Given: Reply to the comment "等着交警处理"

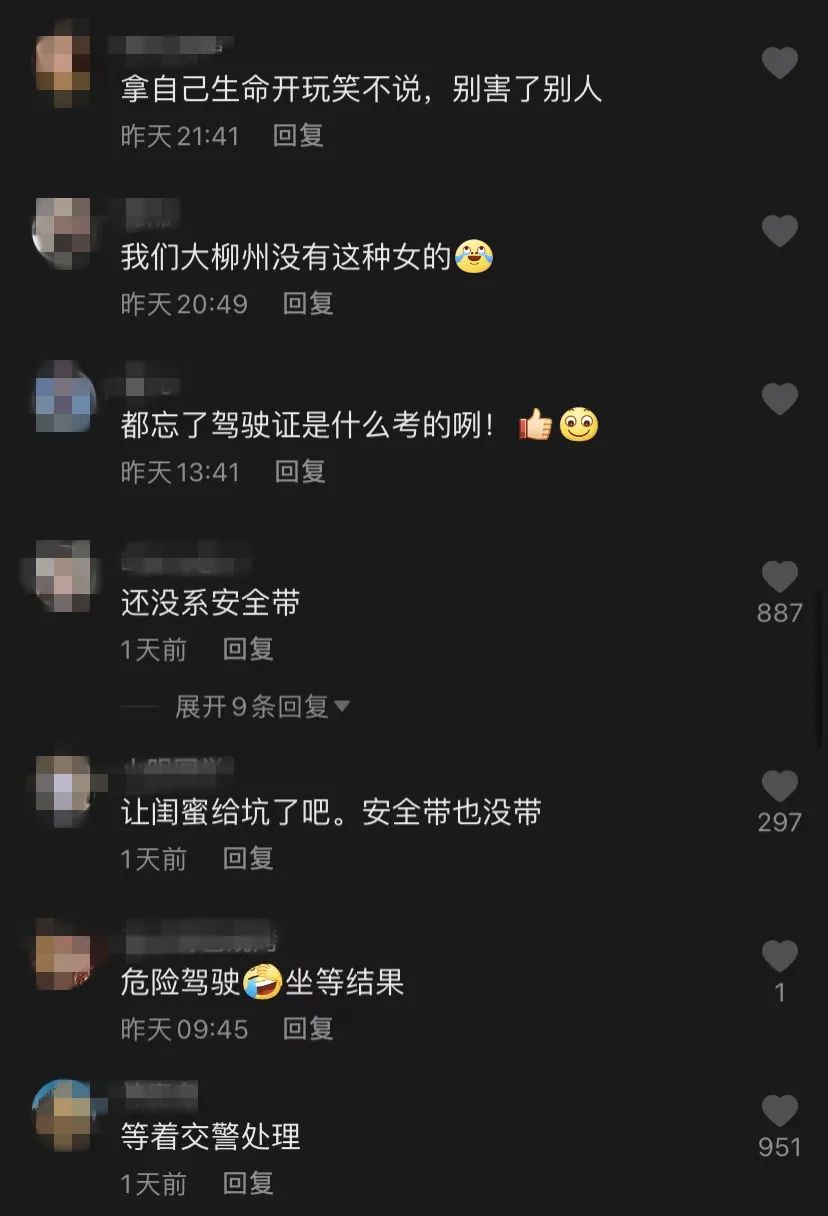Looking at the screenshot, I should click(248, 1185).
